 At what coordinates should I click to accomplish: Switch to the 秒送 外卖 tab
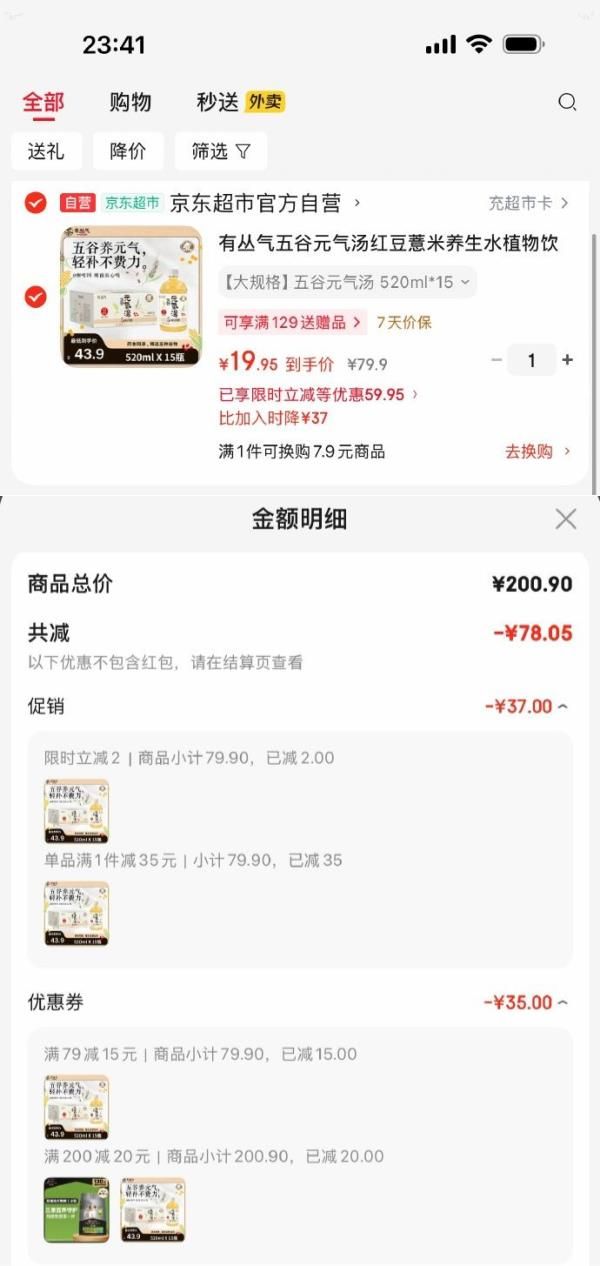click(240, 102)
